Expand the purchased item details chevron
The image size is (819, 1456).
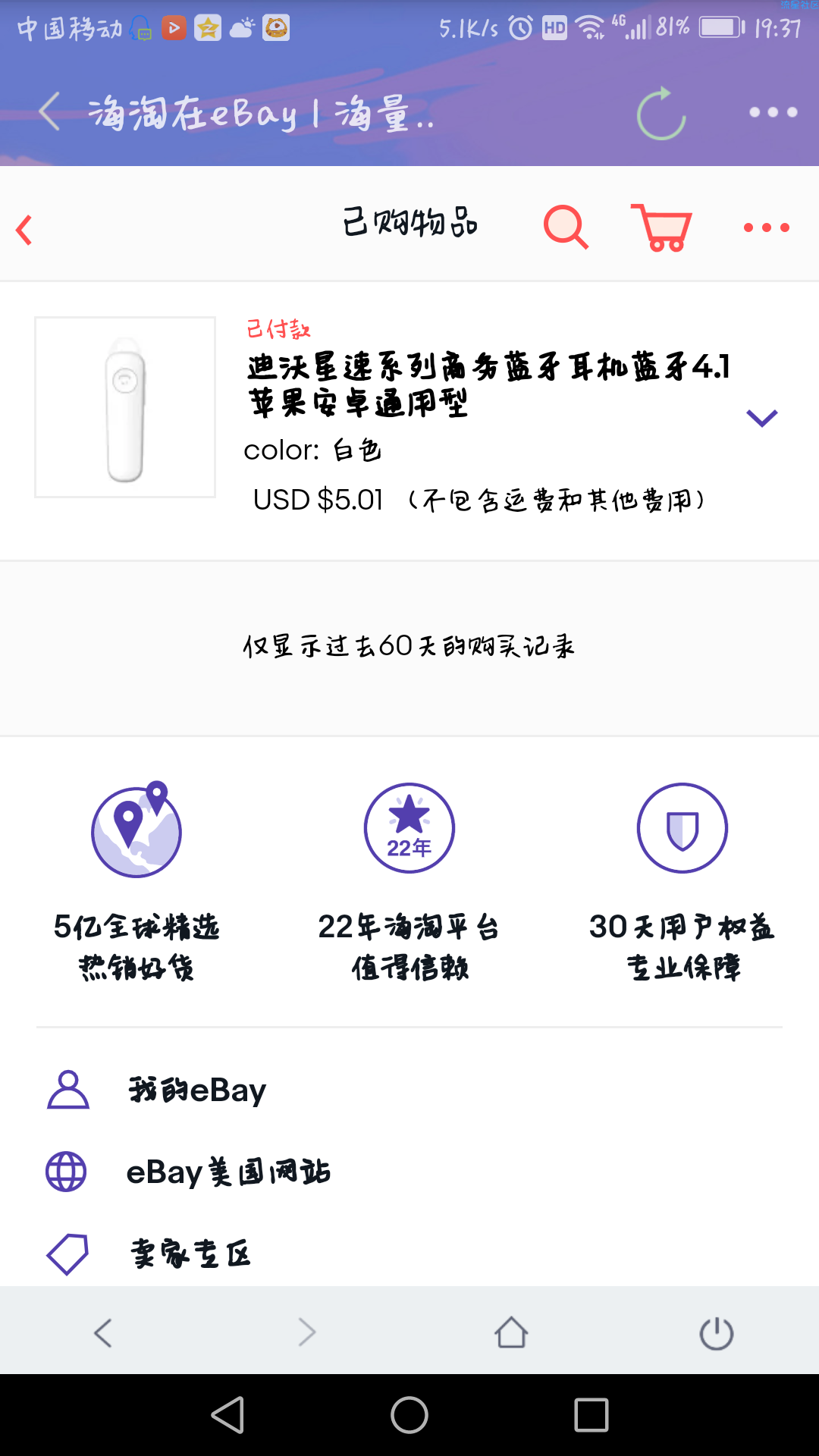click(x=761, y=418)
